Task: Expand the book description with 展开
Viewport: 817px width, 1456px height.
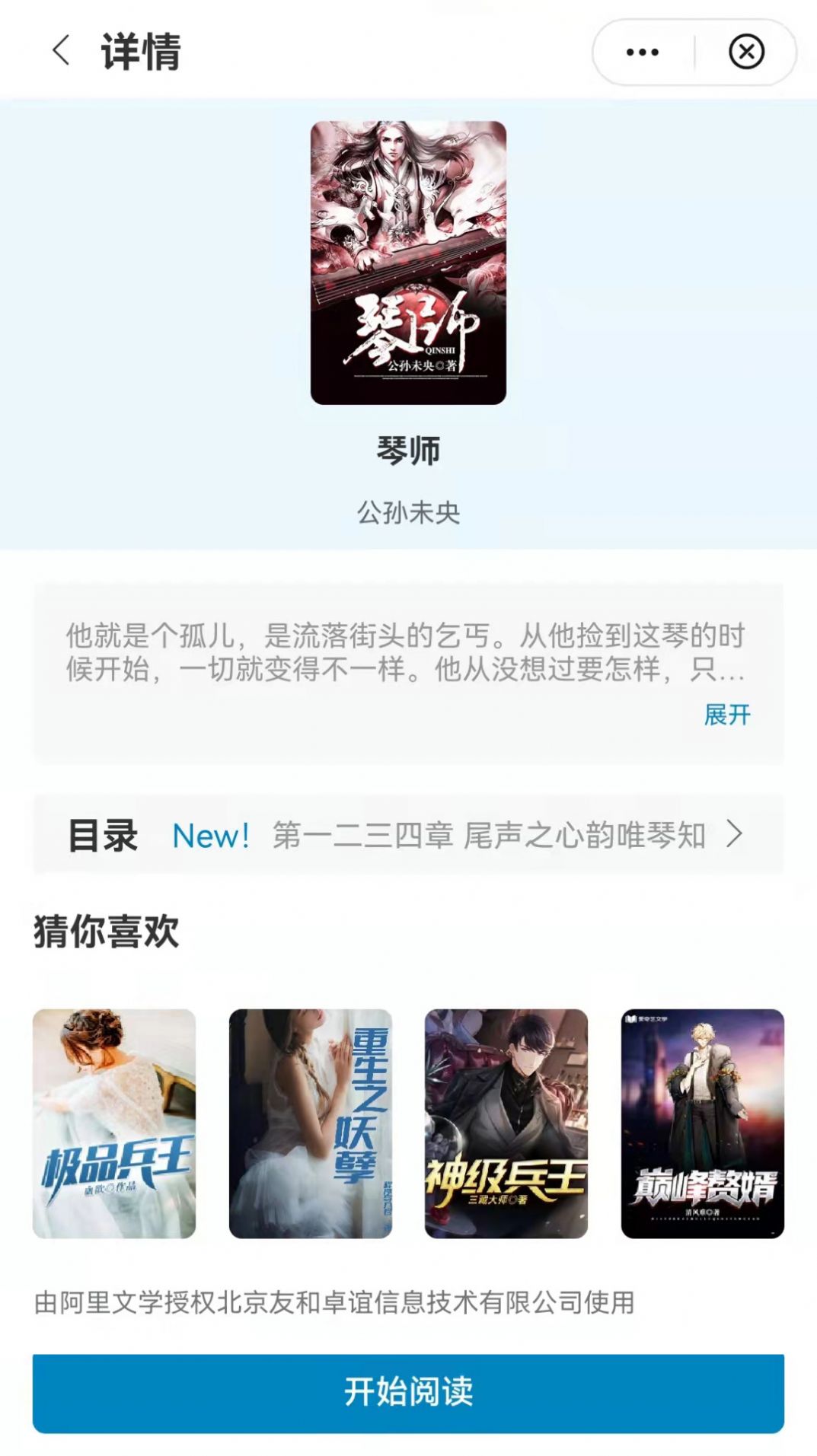Action: pos(726,714)
